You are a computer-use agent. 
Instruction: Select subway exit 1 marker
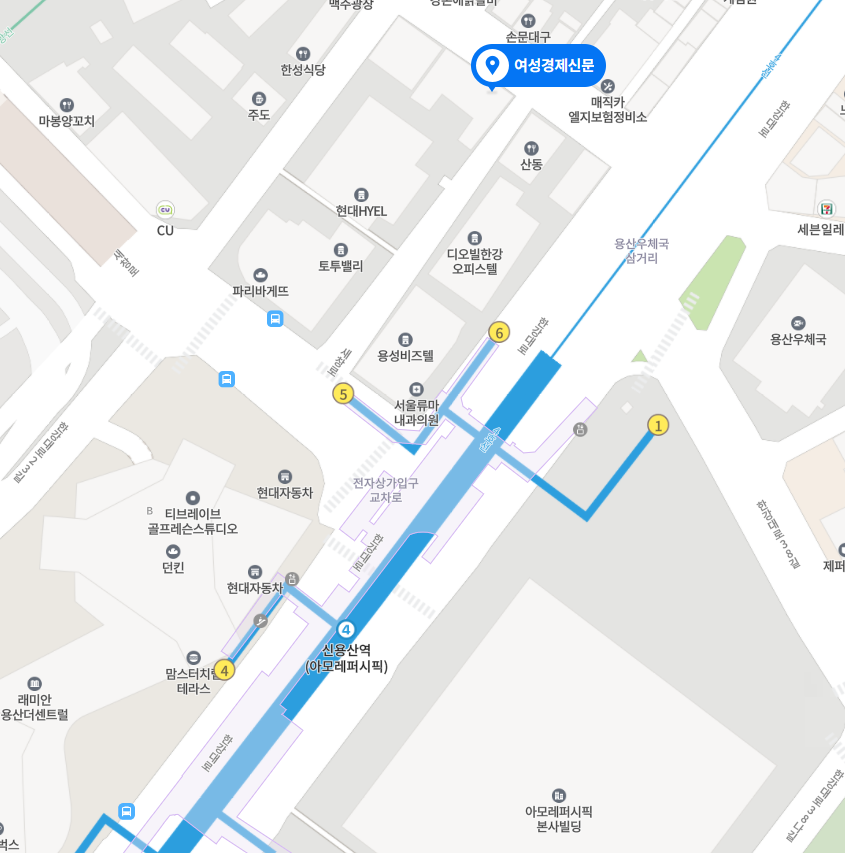(x=657, y=425)
